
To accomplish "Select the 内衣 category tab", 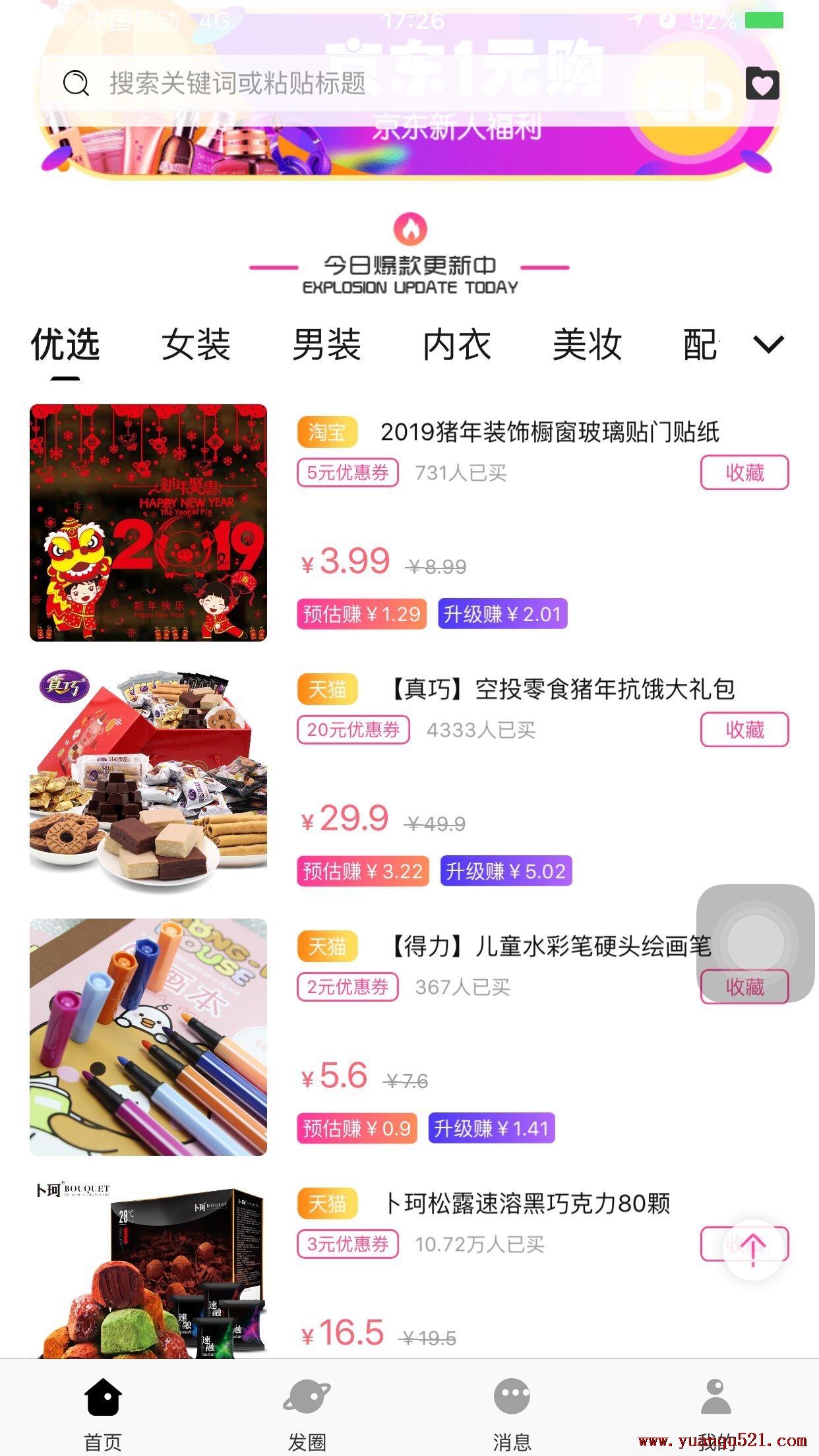I will [457, 345].
